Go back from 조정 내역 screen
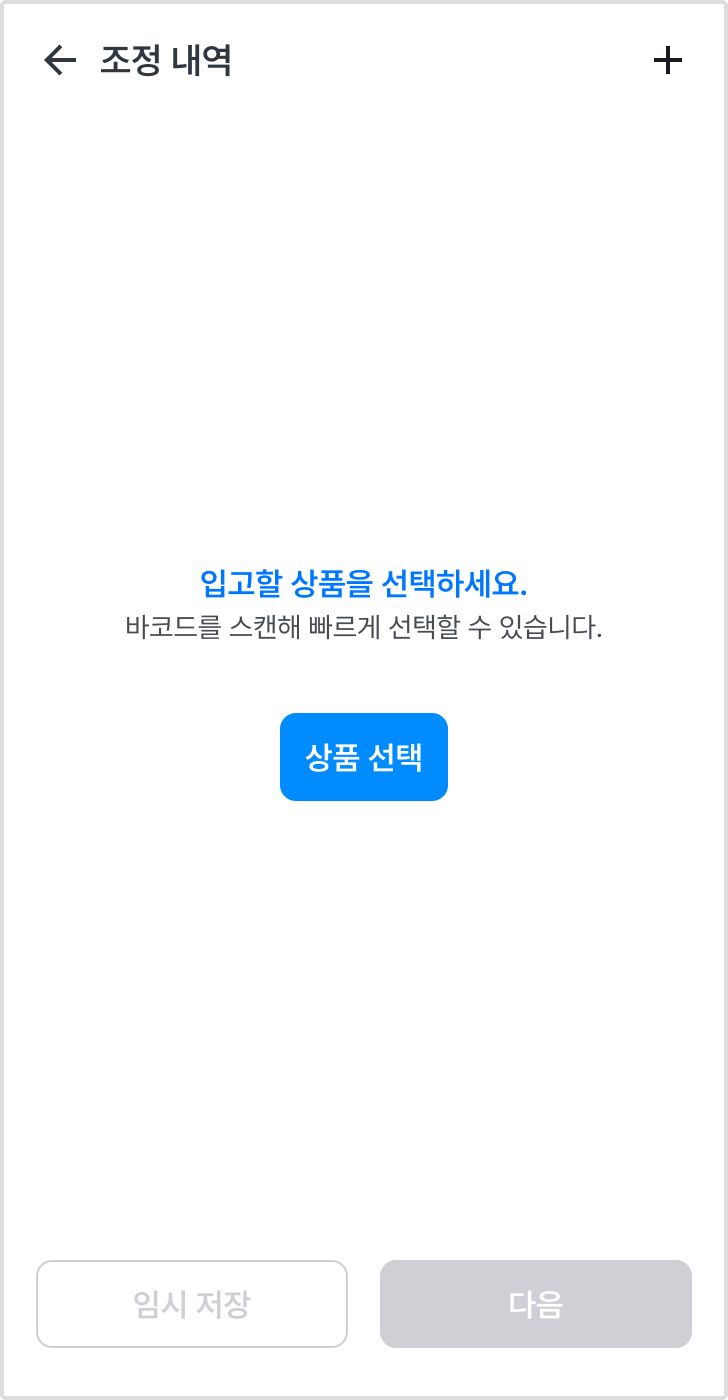Screen dimensions: 728x1400 (x=60, y=61)
